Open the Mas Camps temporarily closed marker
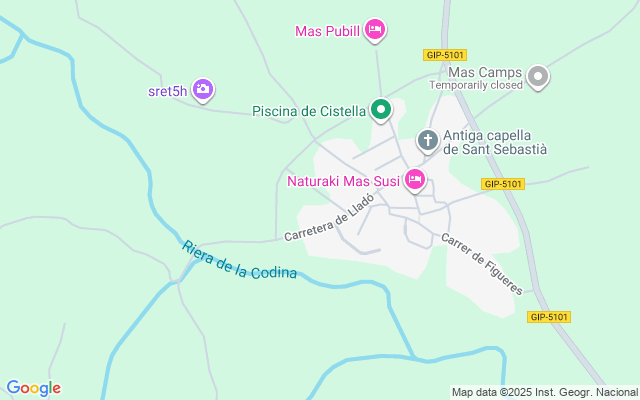The height and width of the screenshot is (400, 640). (539, 76)
